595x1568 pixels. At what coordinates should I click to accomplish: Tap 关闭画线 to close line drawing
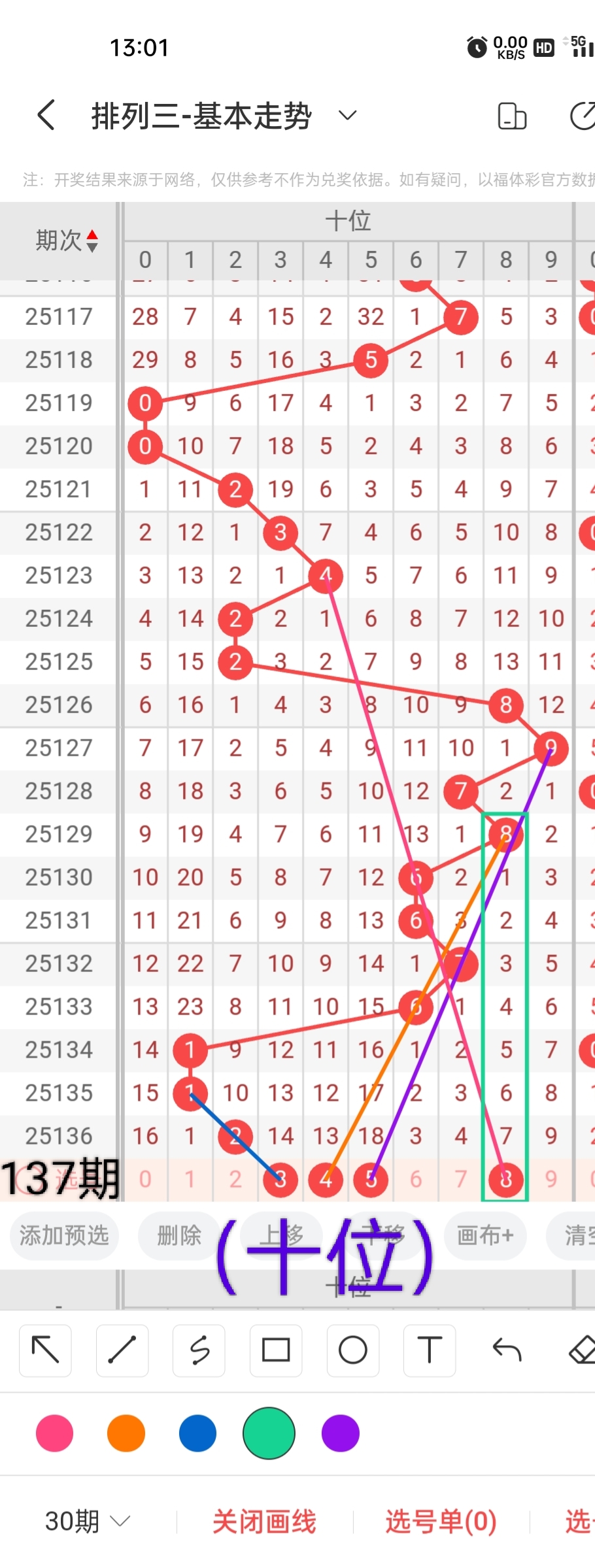265,1522
